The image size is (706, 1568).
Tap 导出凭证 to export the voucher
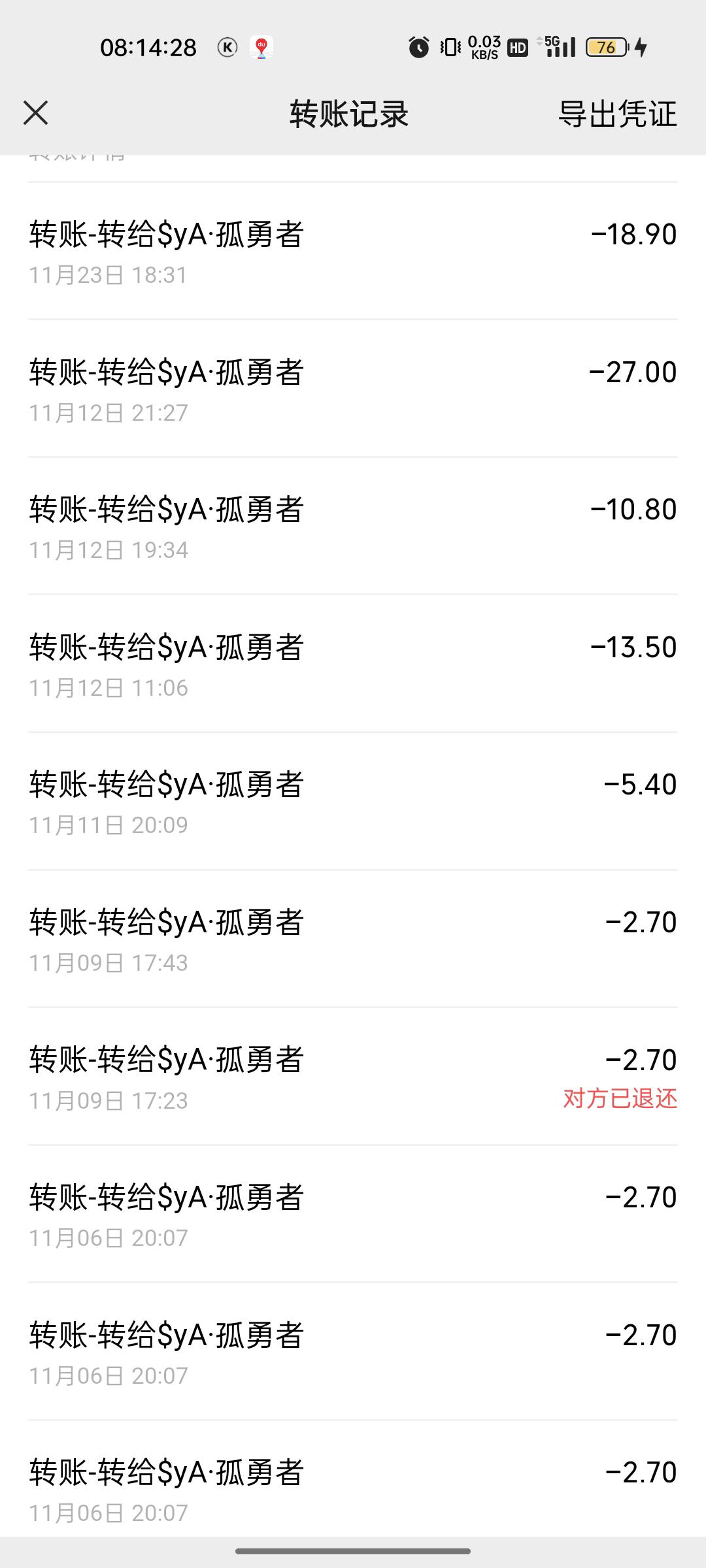coord(617,114)
